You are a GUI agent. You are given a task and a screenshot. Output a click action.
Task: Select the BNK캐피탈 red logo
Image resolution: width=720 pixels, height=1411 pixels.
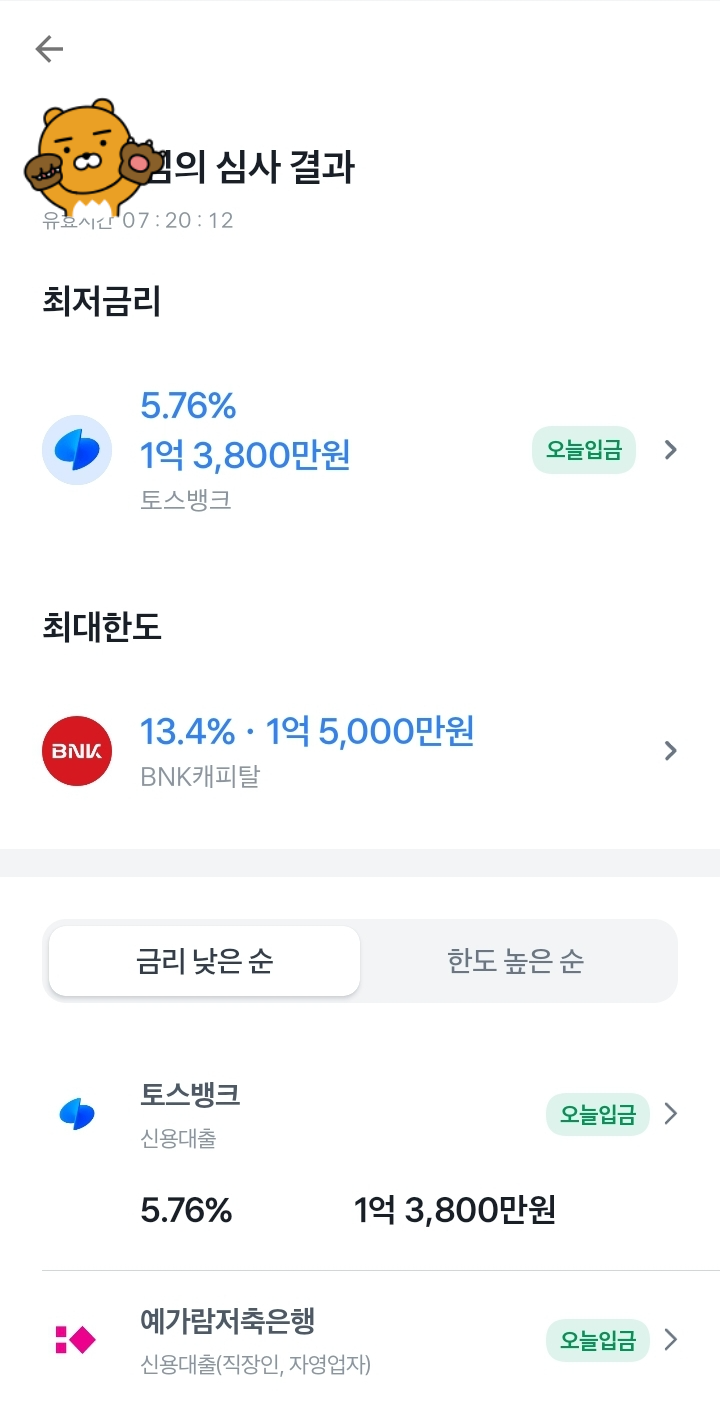pos(76,750)
